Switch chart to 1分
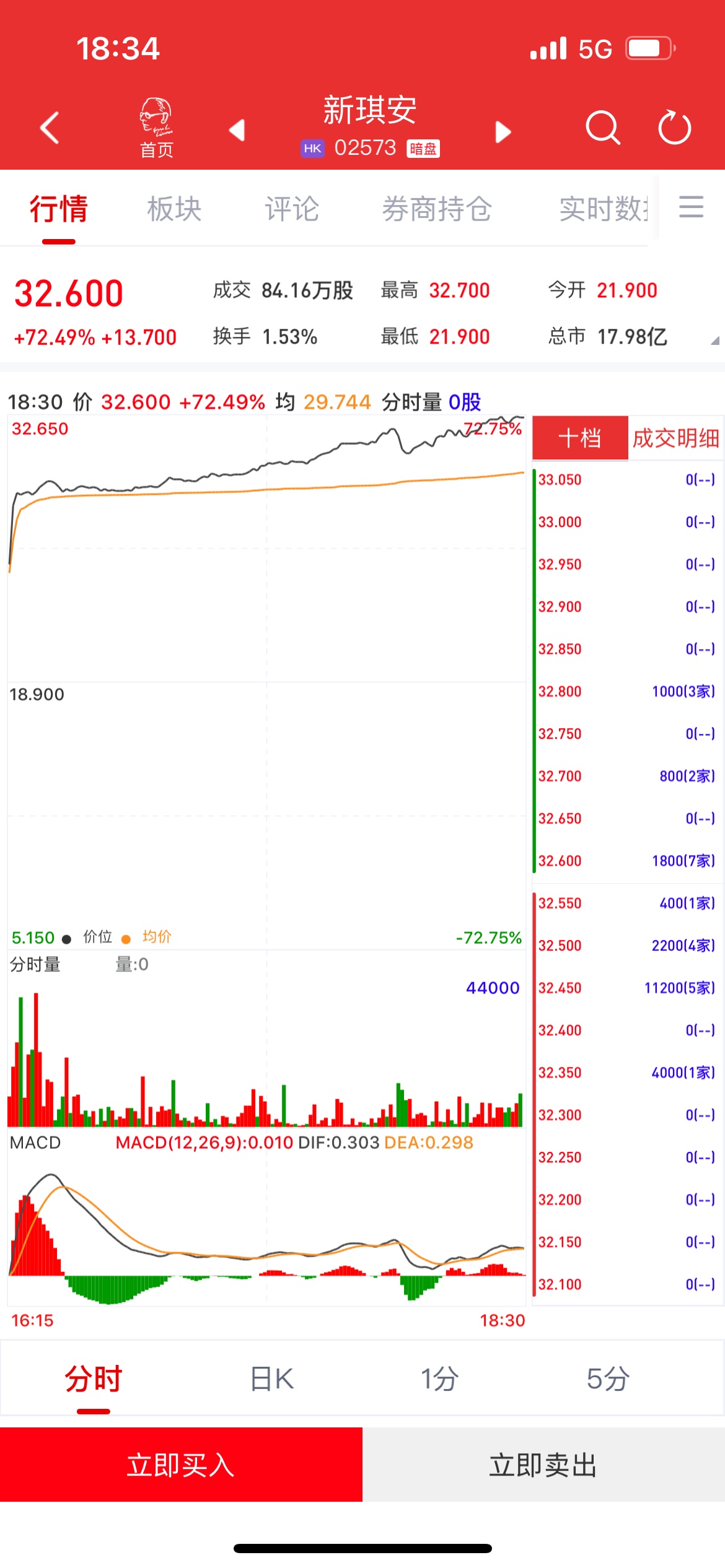725x1568 pixels. click(x=439, y=1379)
